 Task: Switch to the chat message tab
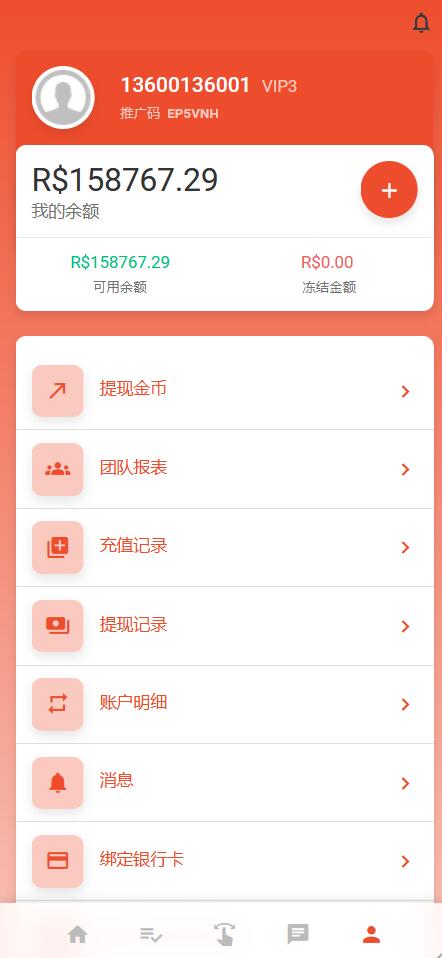(x=298, y=934)
